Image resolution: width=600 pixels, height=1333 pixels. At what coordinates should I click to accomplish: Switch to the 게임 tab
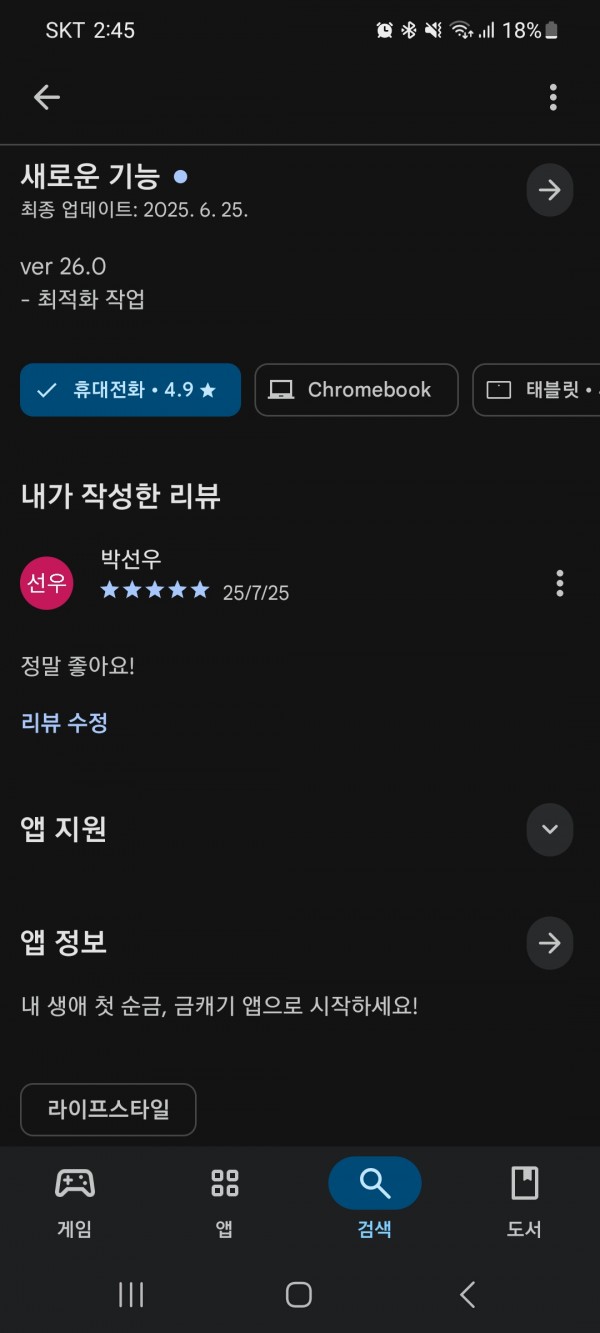(75, 1201)
